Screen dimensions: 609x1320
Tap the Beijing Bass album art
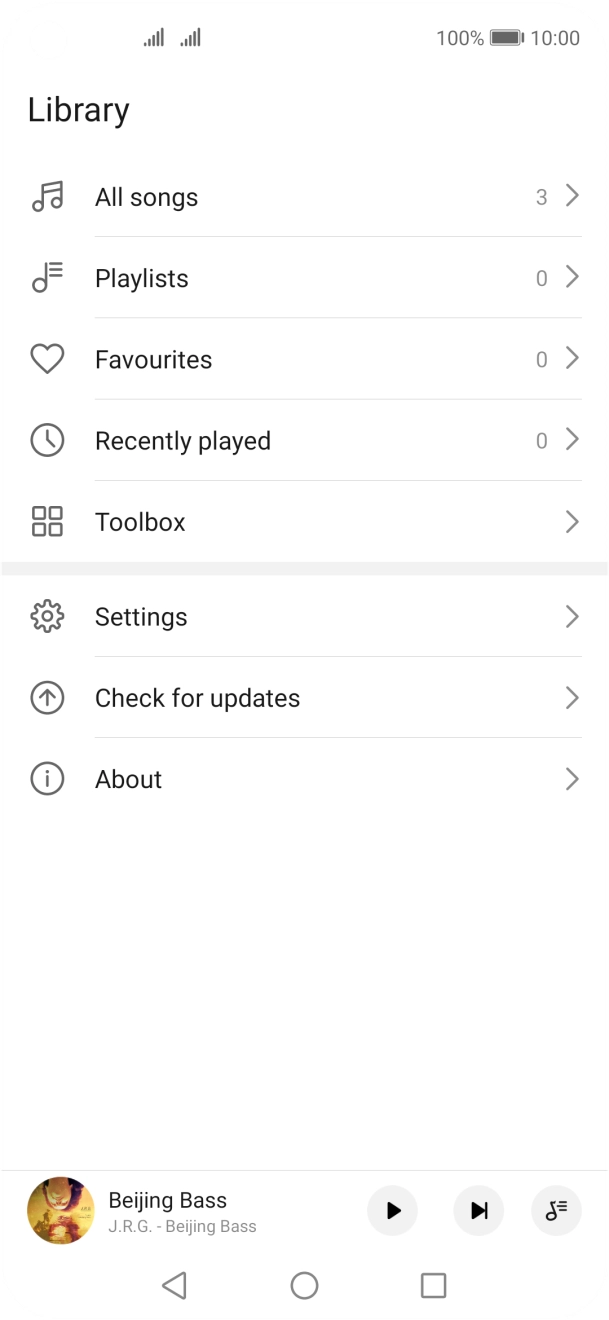(61, 1211)
